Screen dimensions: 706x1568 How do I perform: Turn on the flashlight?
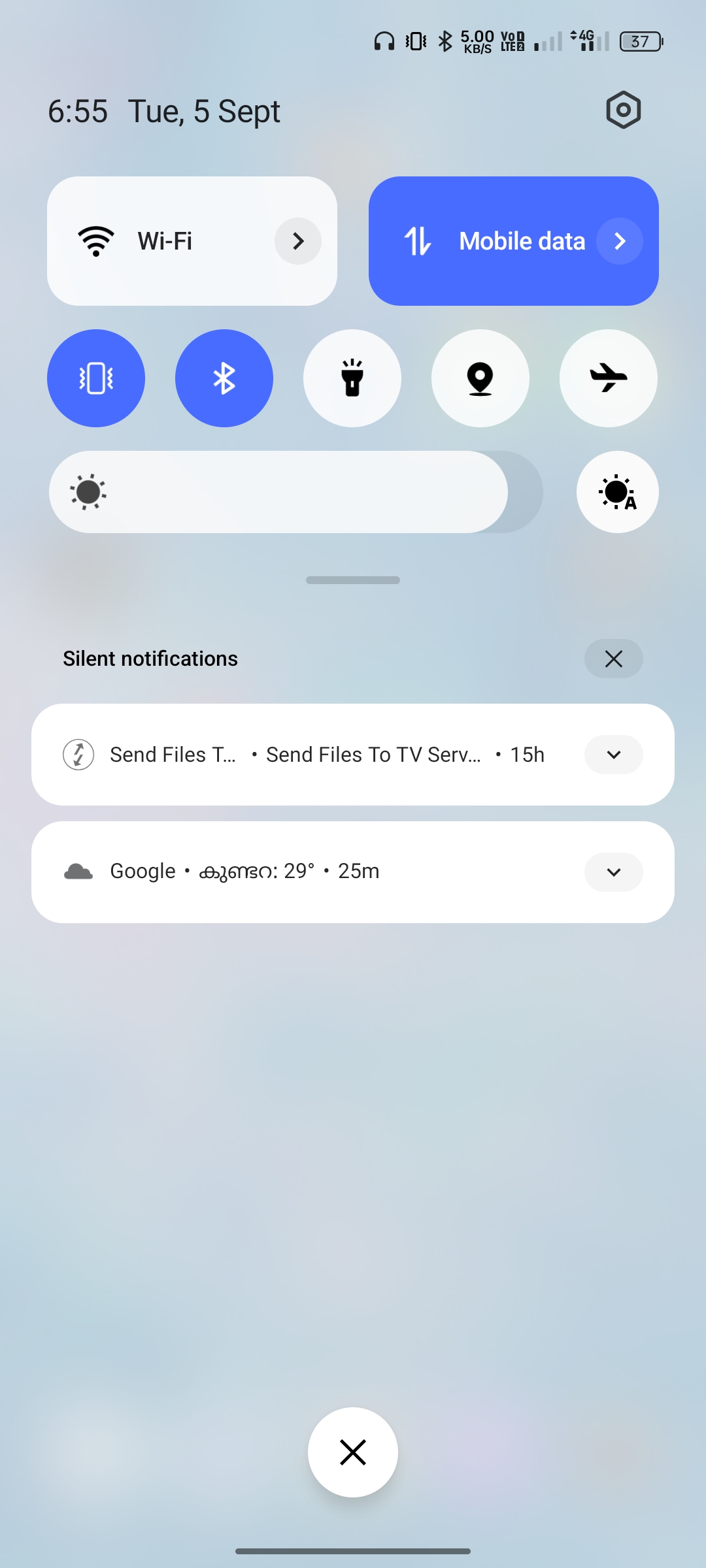pos(352,378)
